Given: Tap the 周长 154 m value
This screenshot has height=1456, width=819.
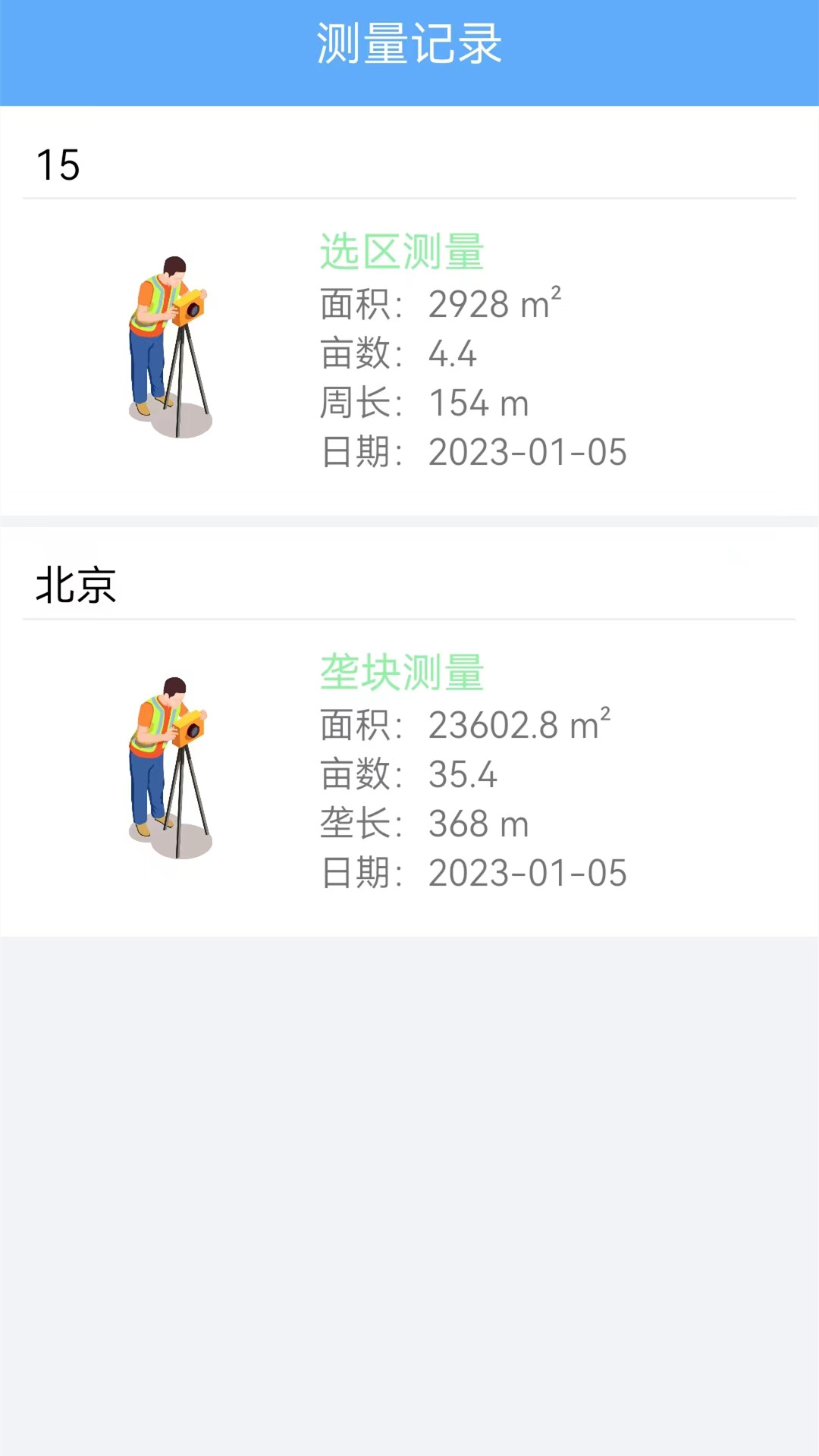Looking at the screenshot, I should [478, 403].
